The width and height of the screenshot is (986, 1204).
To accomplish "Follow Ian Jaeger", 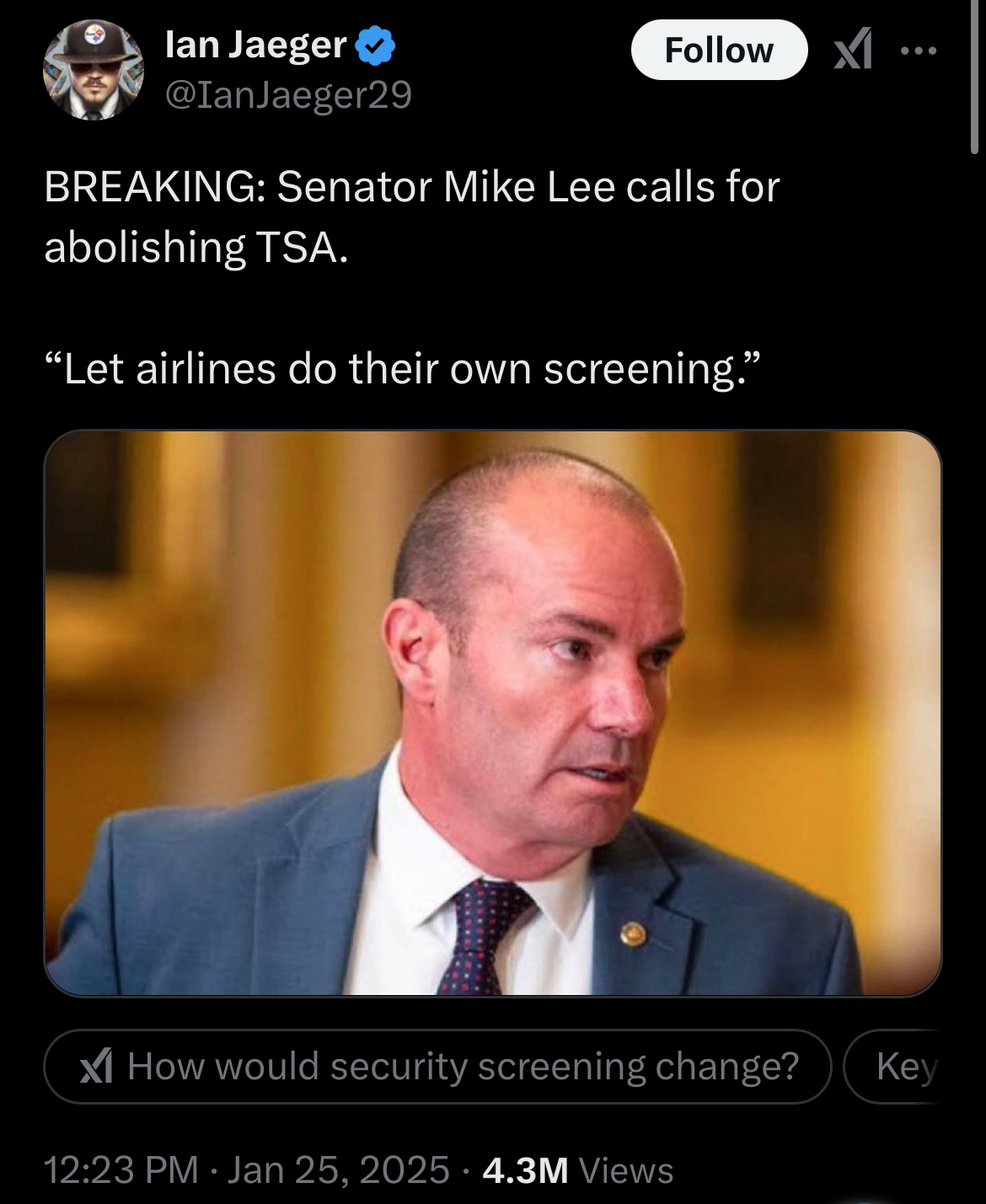I will click(718, 51).
